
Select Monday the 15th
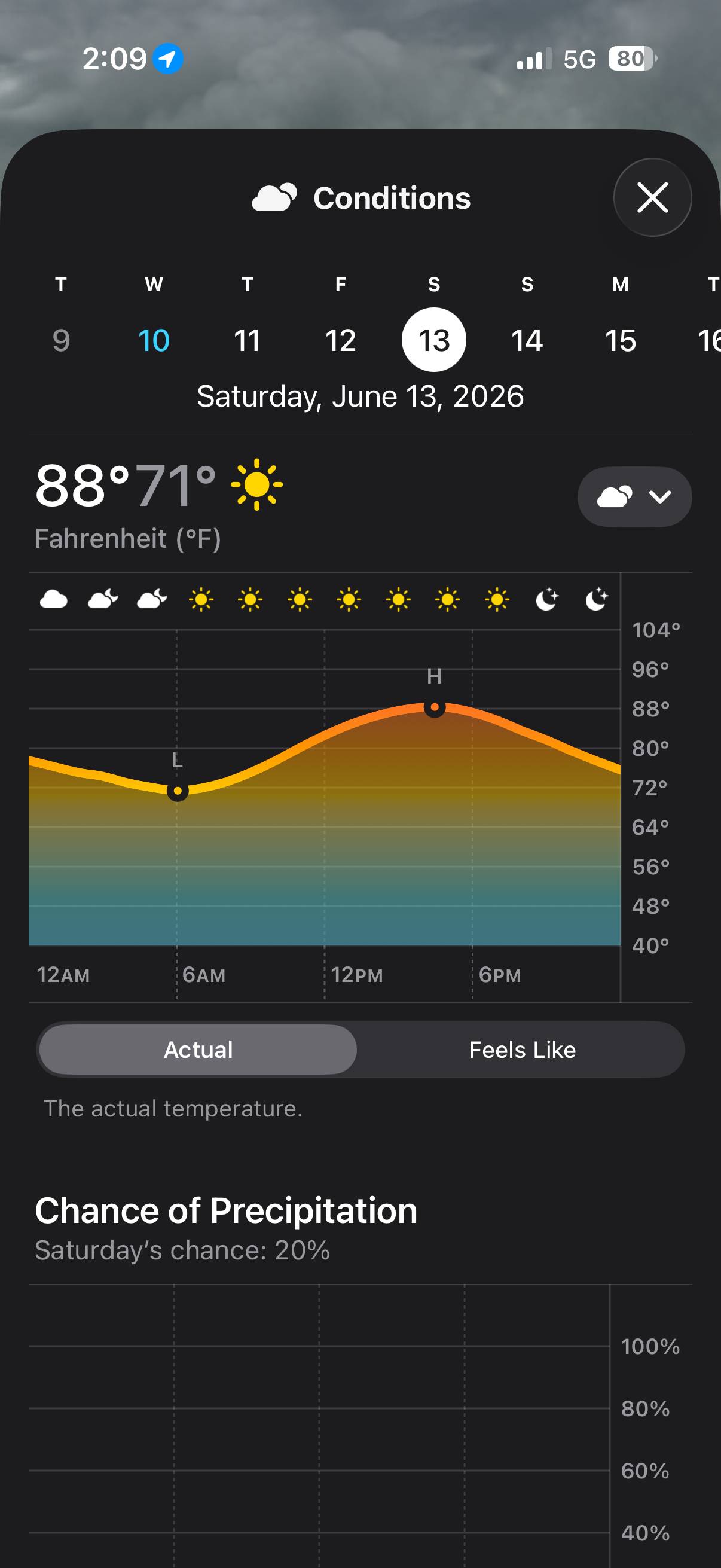pos(620,340)
